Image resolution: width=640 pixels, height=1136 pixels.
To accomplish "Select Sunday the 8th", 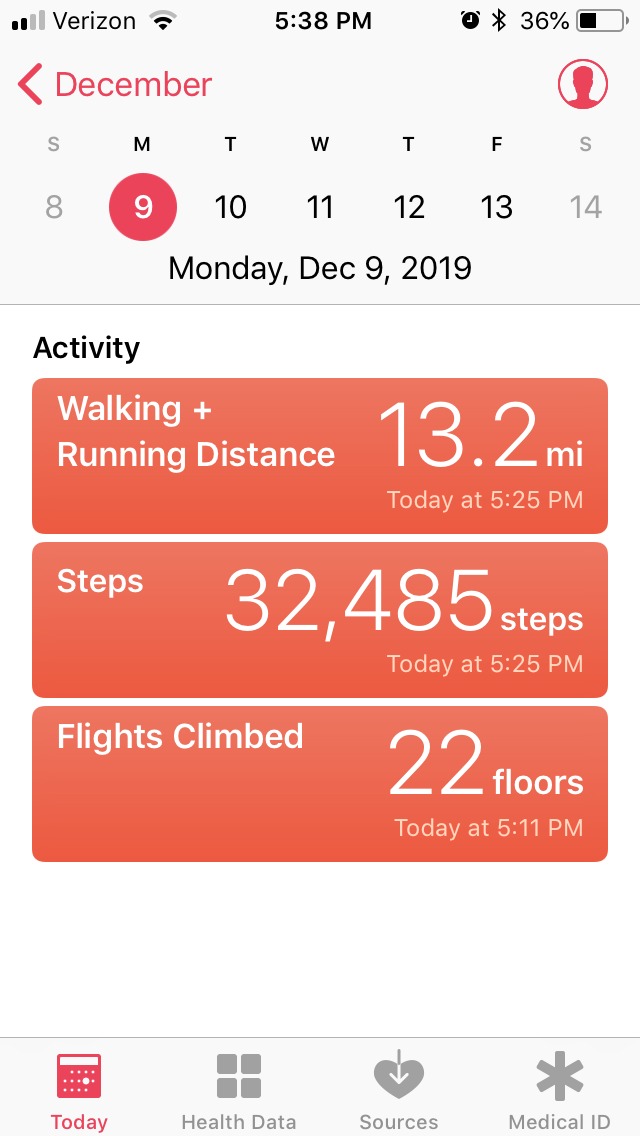I will [54, 207].
